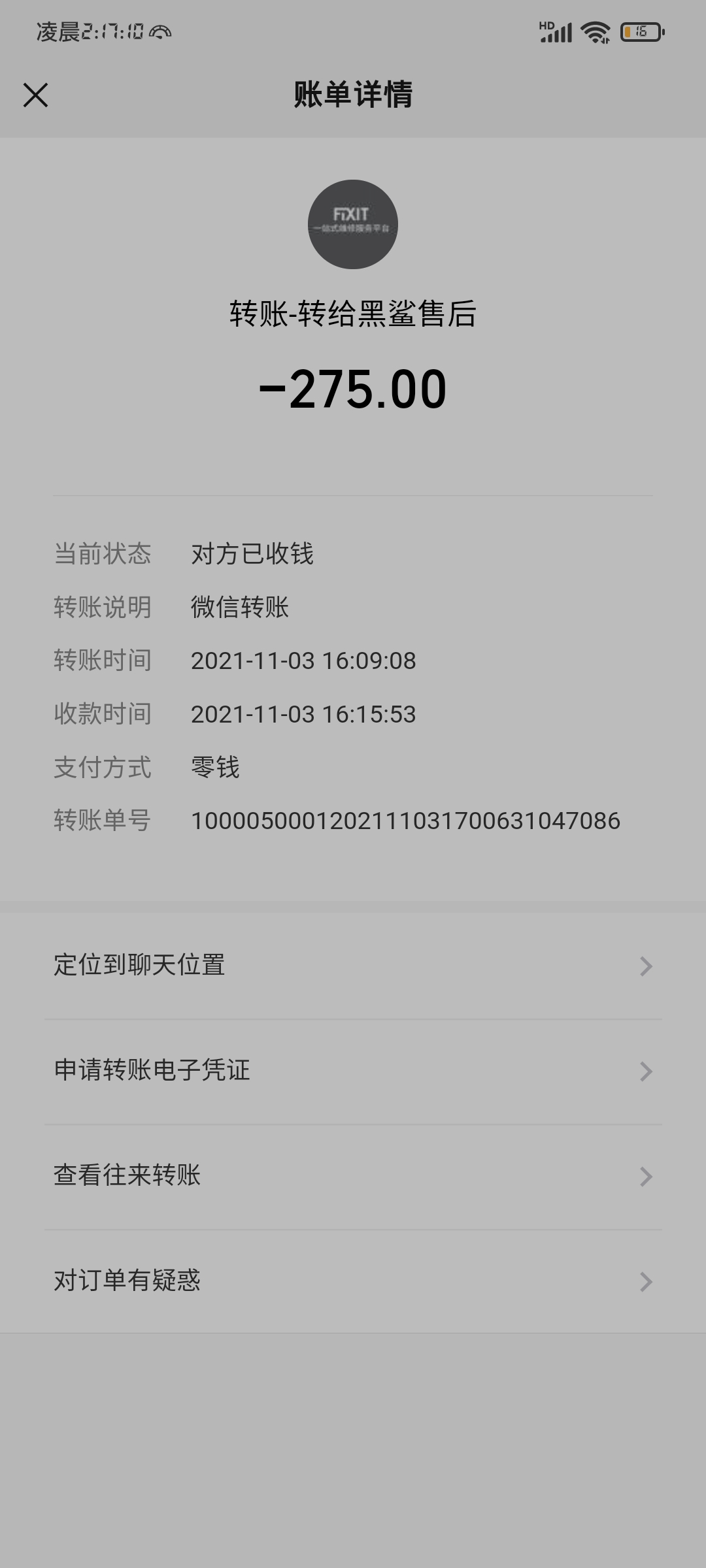This screenshot has height=1568, width=706.
Task: Open 申请转账电子凭证 row
Action: (x=353, y=1071)
